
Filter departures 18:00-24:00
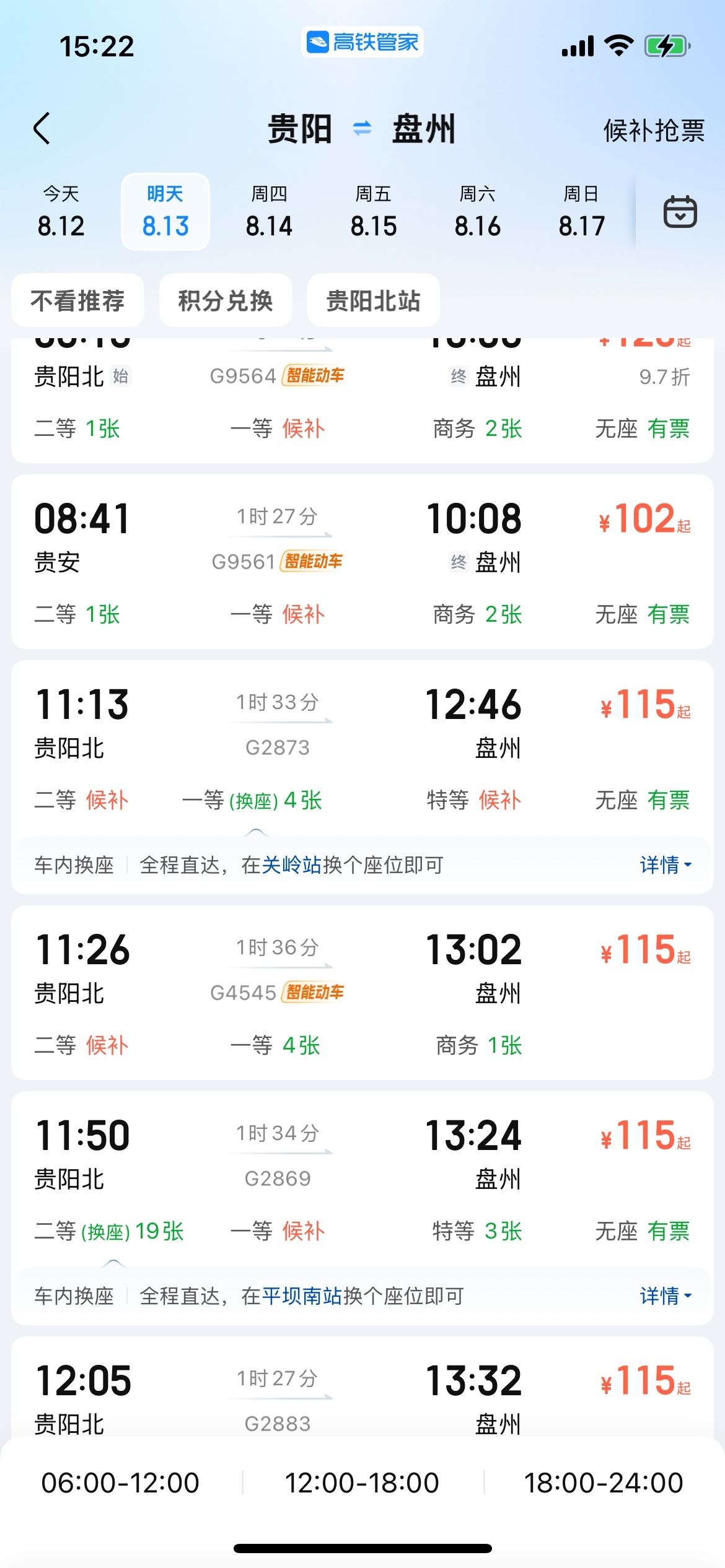603,1483
